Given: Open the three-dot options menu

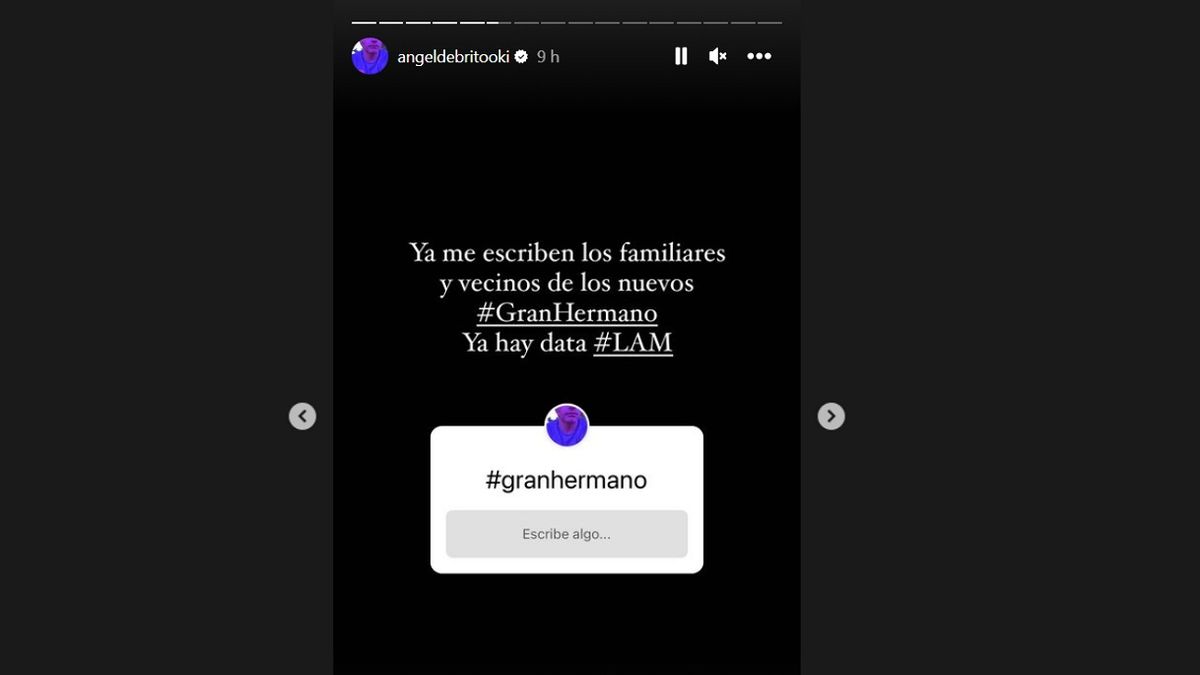Looking at the screenshot, I should (x=759, y=56).
